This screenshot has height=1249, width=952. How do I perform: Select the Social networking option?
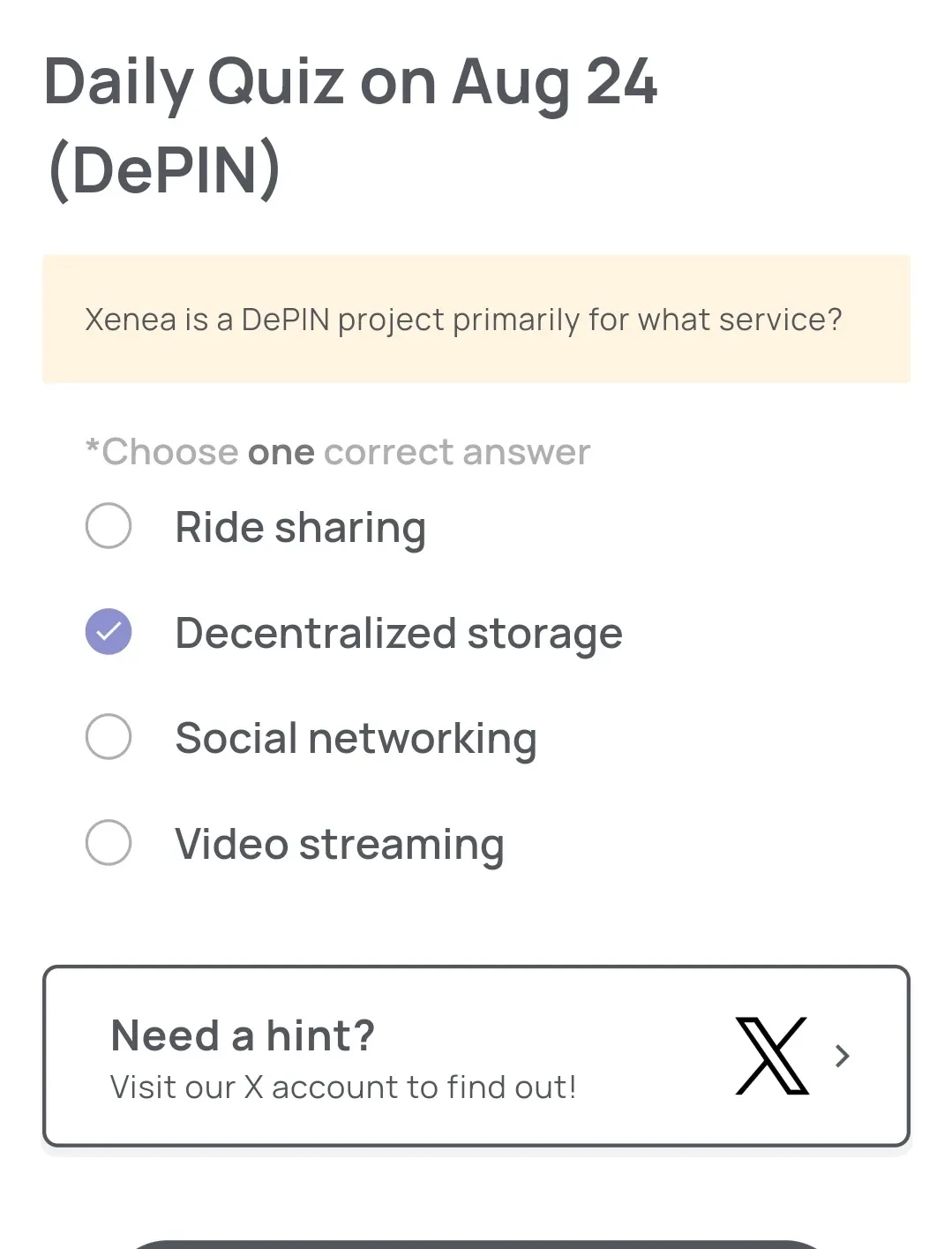coord(108,737)
